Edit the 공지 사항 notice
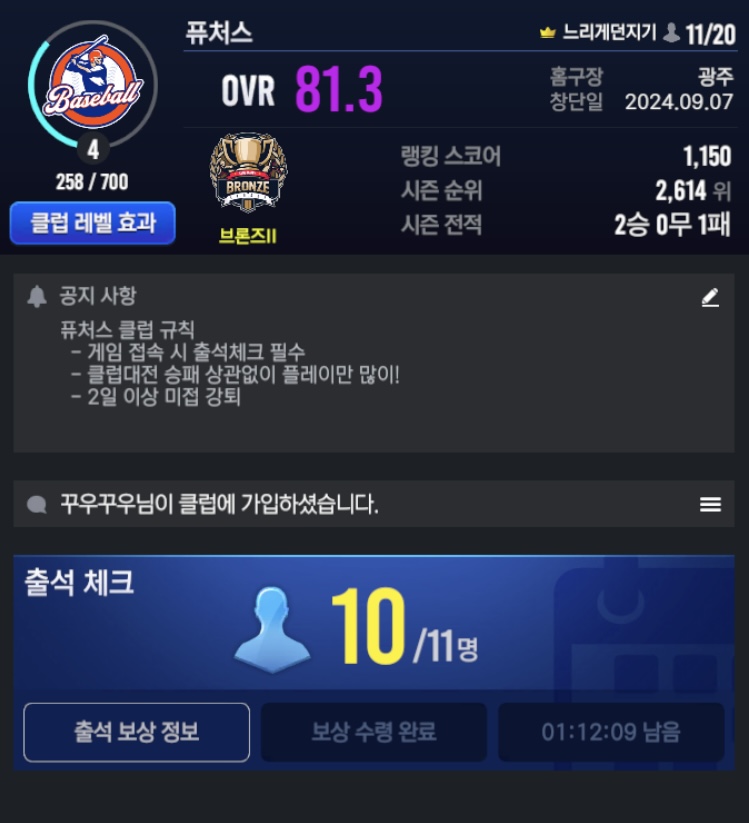This screenshot has height=823, width=749. coord(710,297)
